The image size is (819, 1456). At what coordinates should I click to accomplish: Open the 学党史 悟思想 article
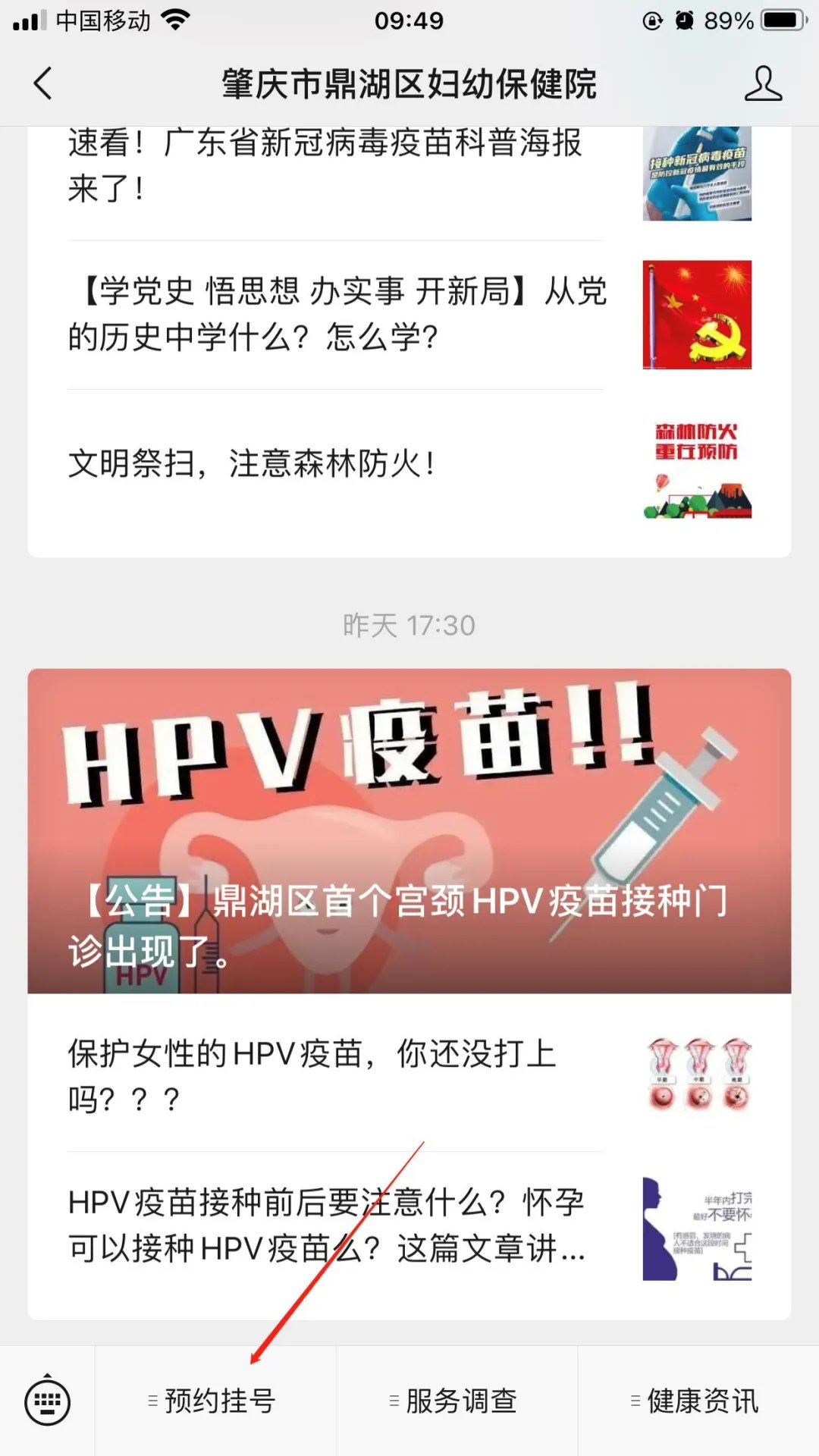point(337,314)
